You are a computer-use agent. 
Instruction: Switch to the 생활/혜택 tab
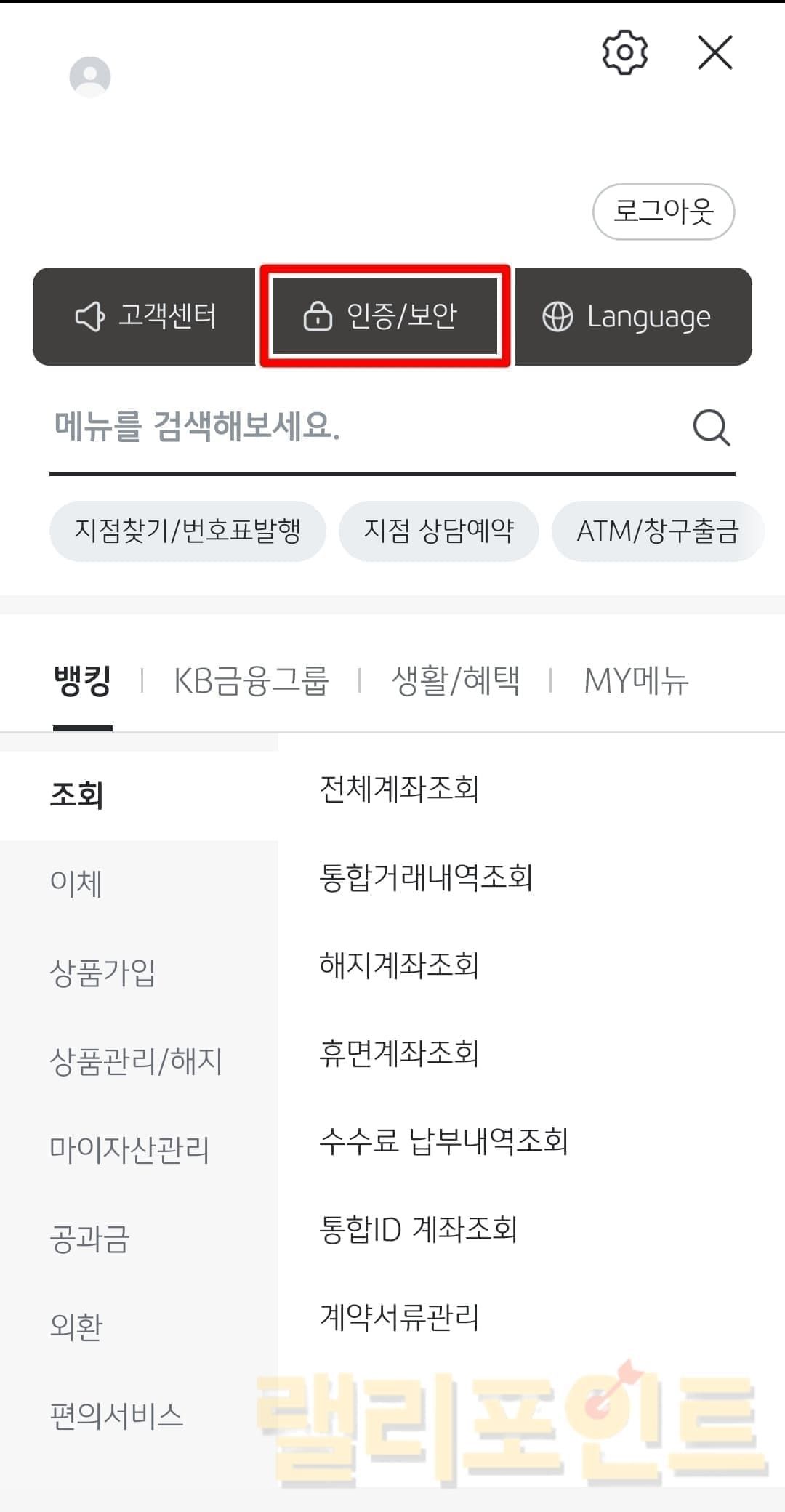click(x=456, y=681)
